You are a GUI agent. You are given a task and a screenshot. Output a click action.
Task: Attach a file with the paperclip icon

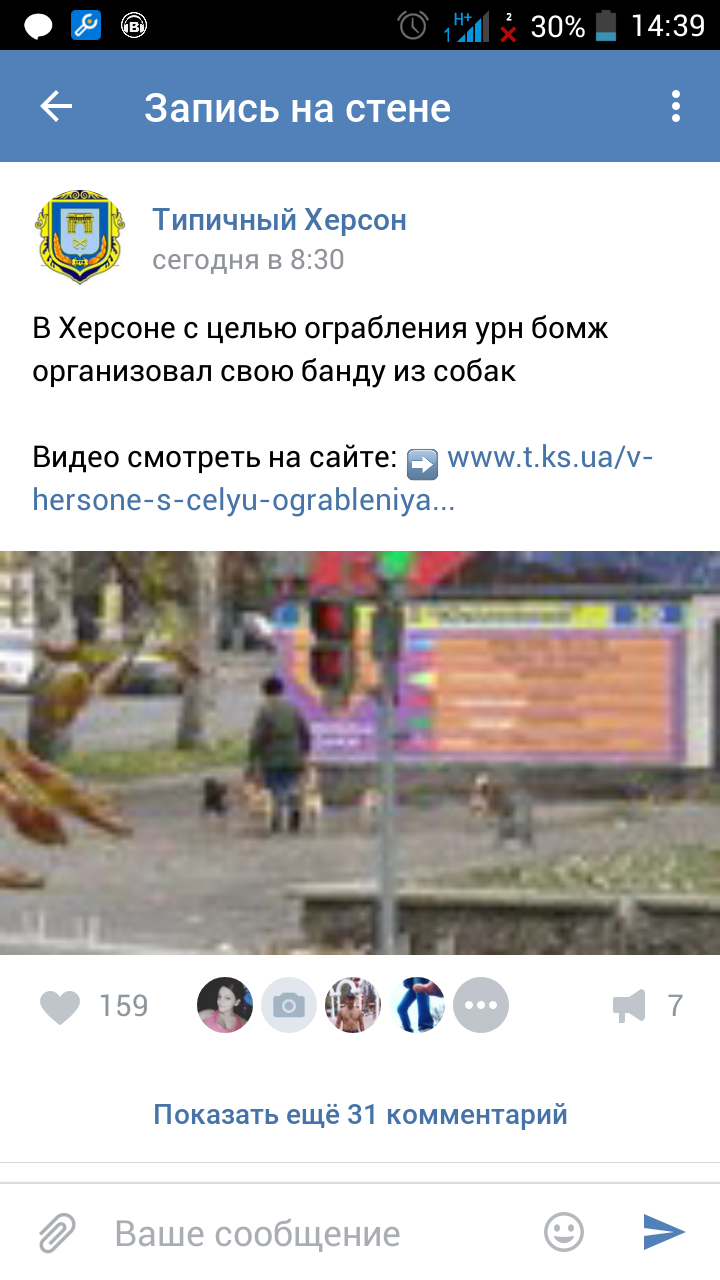(57, 1233)
